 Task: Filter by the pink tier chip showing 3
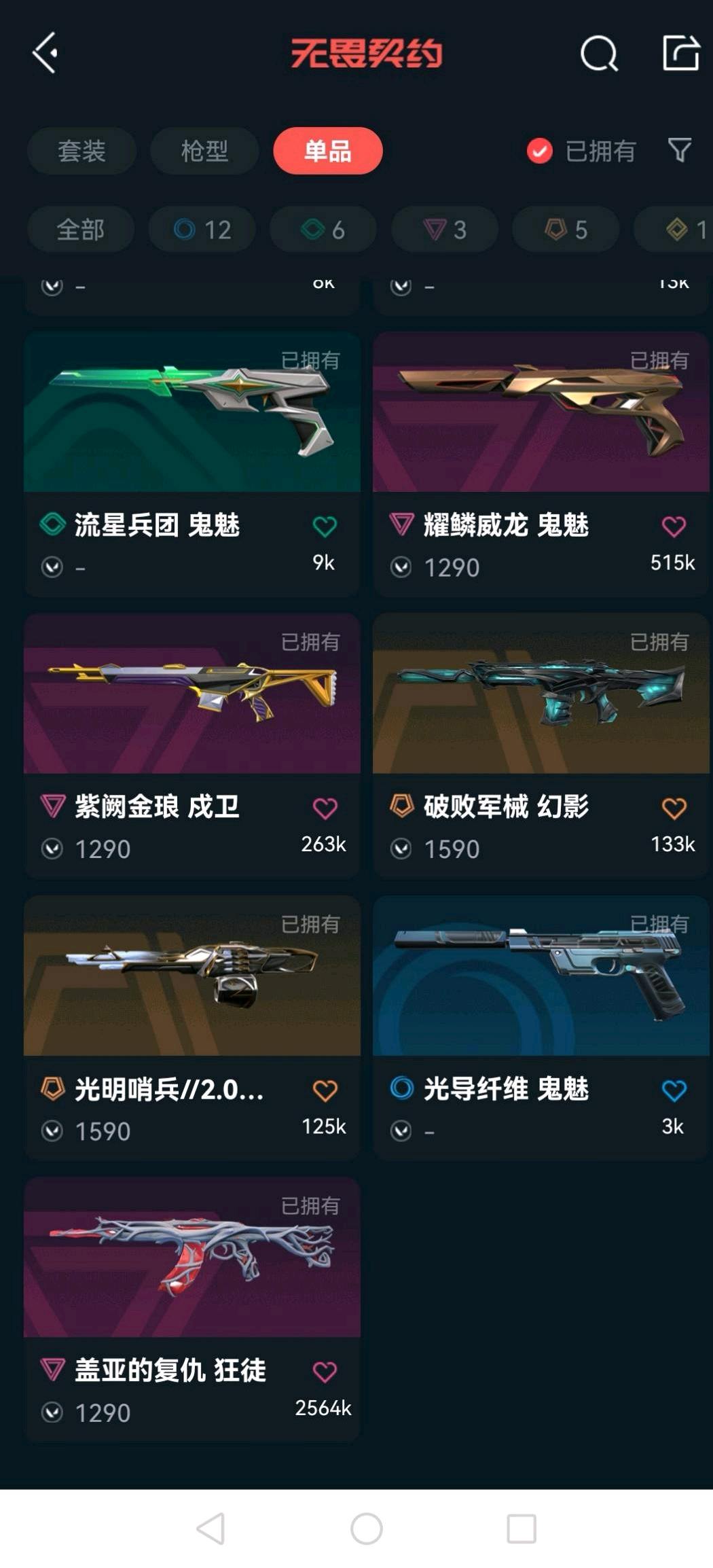(445, 230)
